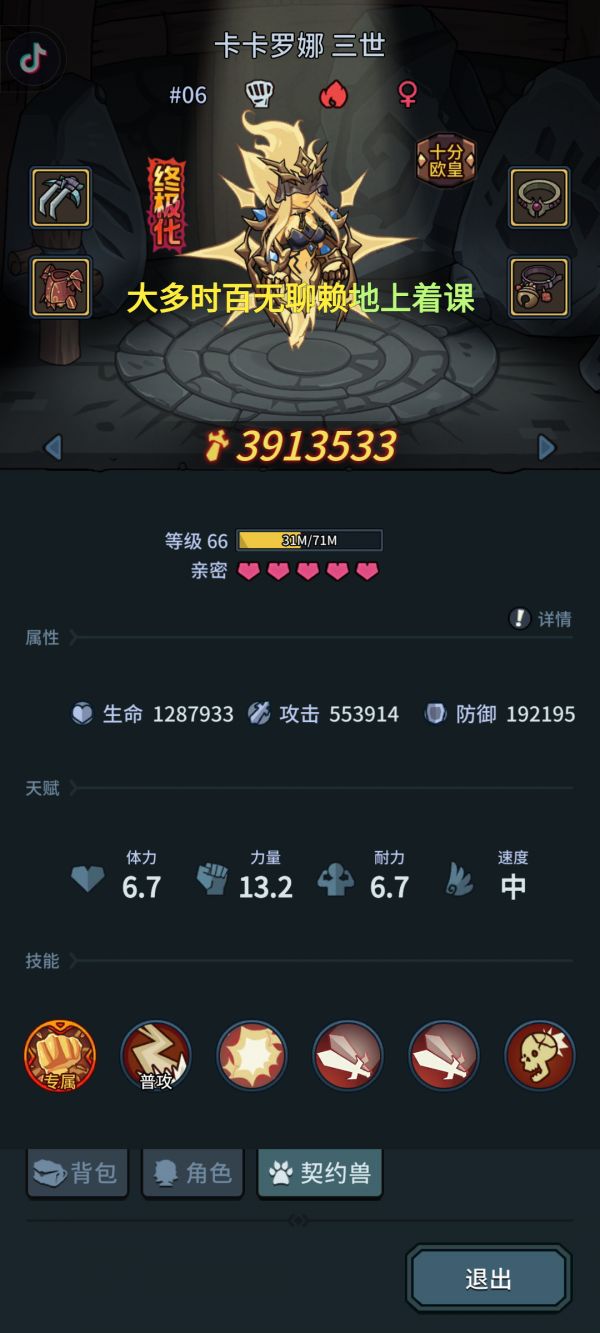Tap the 退出 exit button
Viewport: 600px width, 1333px height.
pyautogui.click(x=489, y=1278)
